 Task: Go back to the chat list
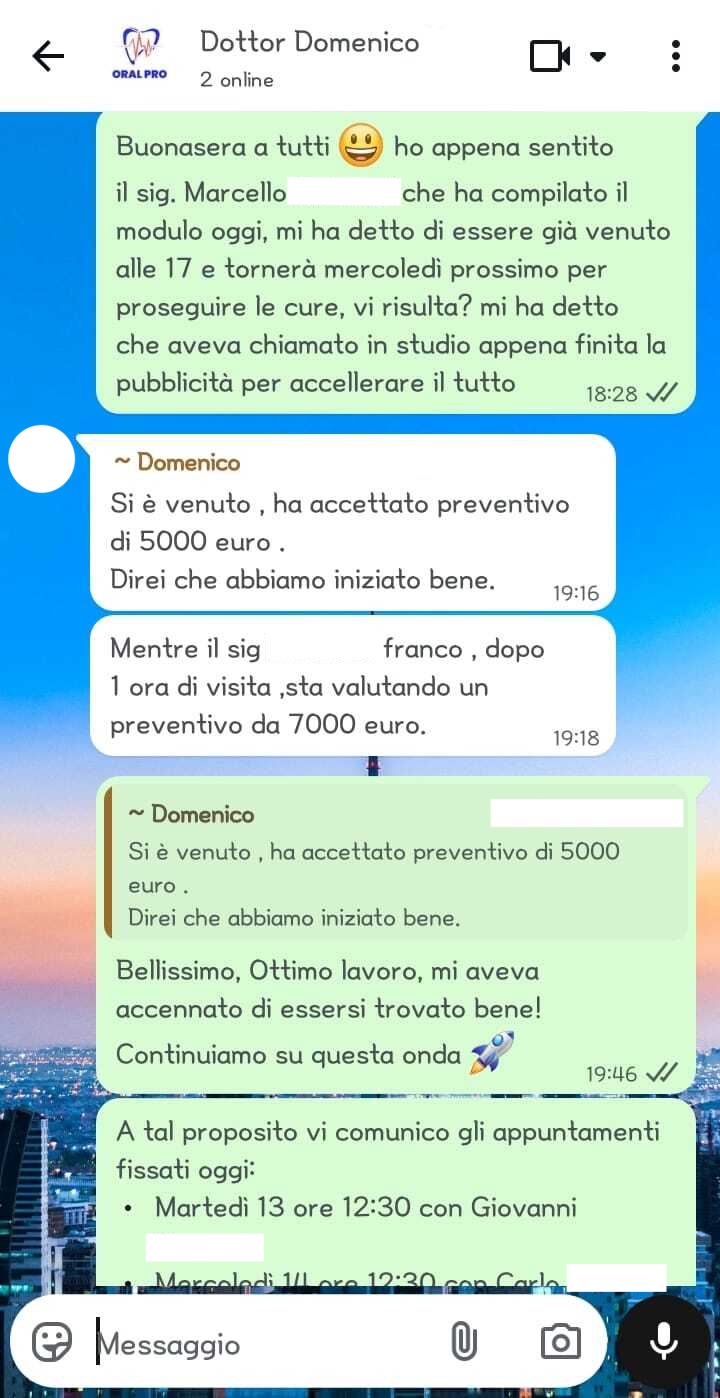click(x=48, y=56)
